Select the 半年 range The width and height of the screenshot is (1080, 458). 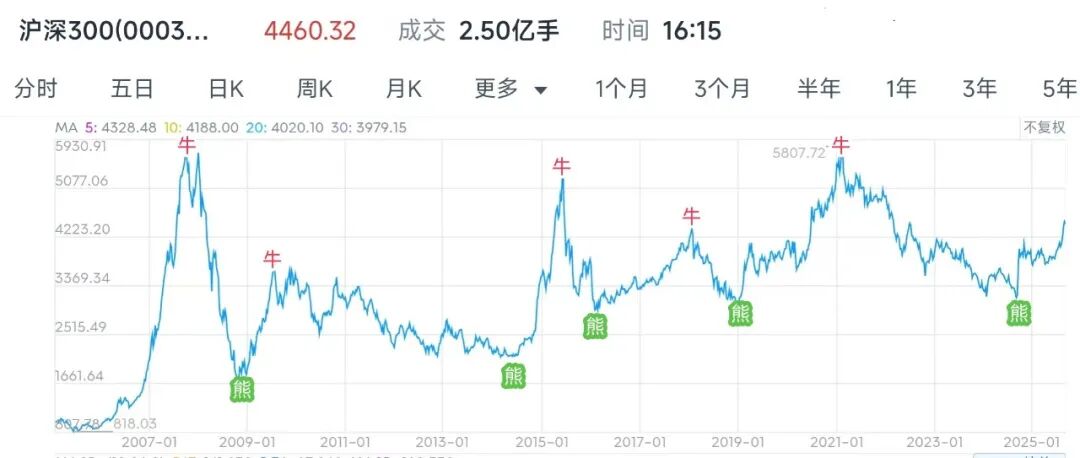click(x=818, y=89)
